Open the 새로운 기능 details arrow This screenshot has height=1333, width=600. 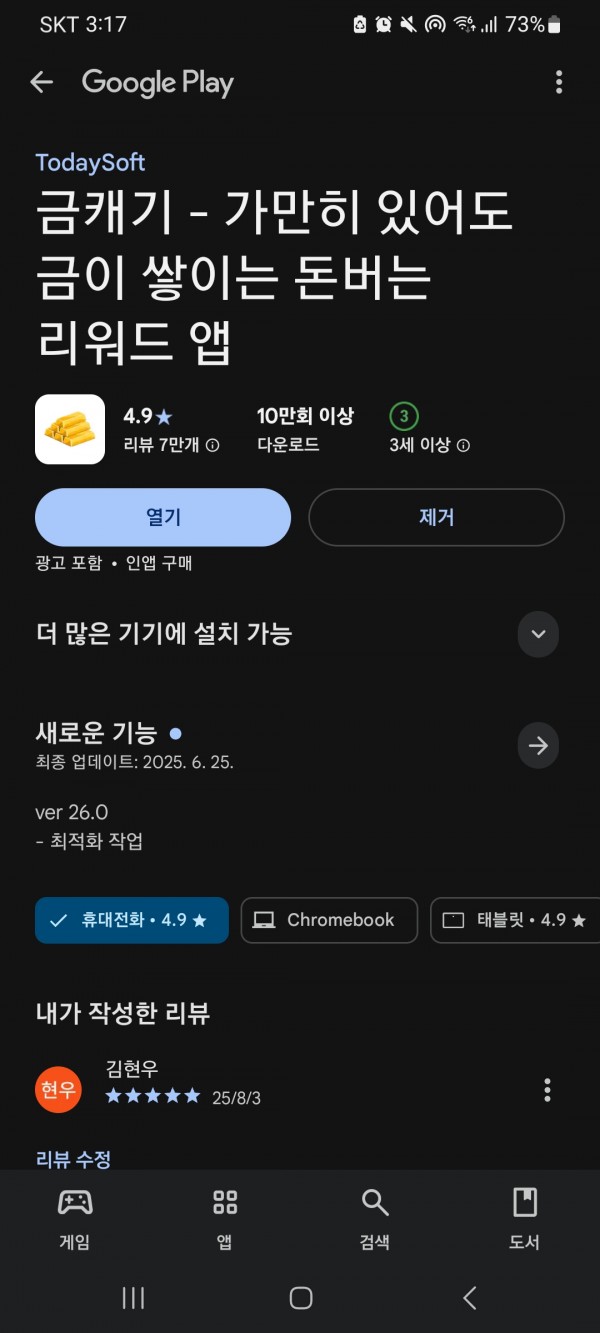[538, 746]
